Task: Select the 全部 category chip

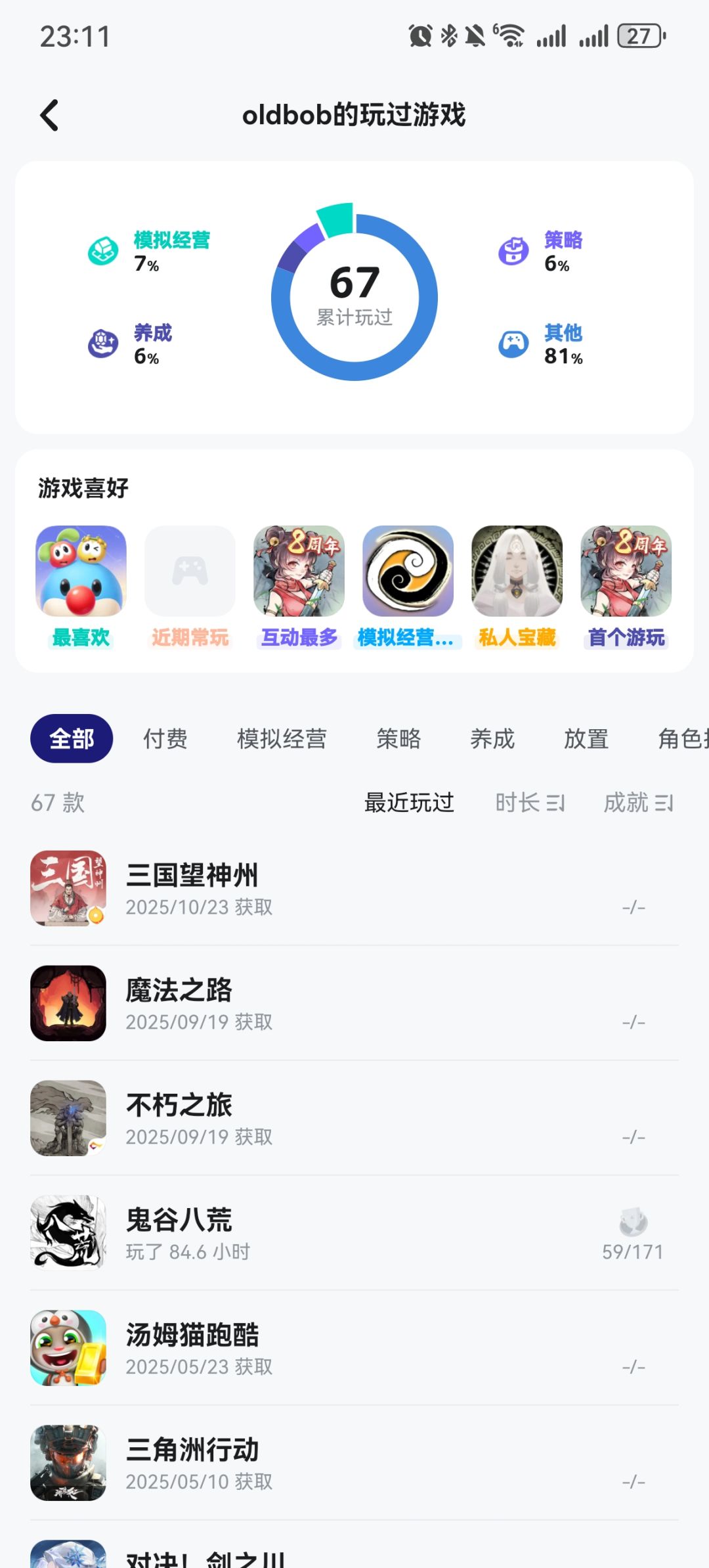Action: point(72,739)
